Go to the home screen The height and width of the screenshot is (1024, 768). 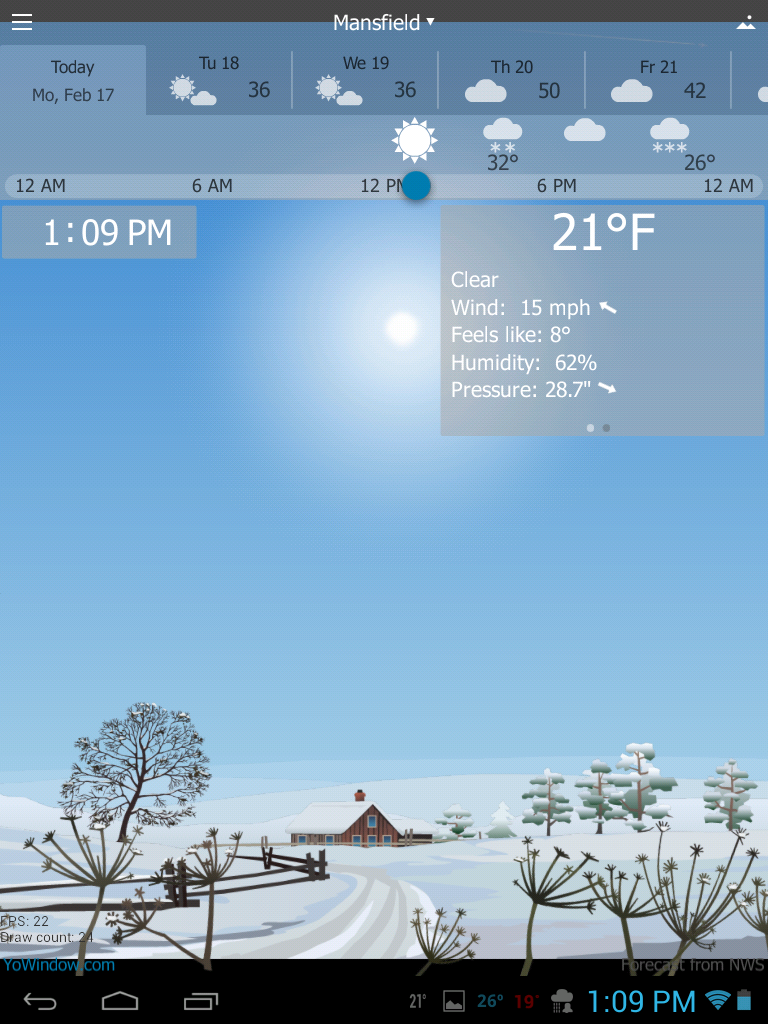(120, 1000)
